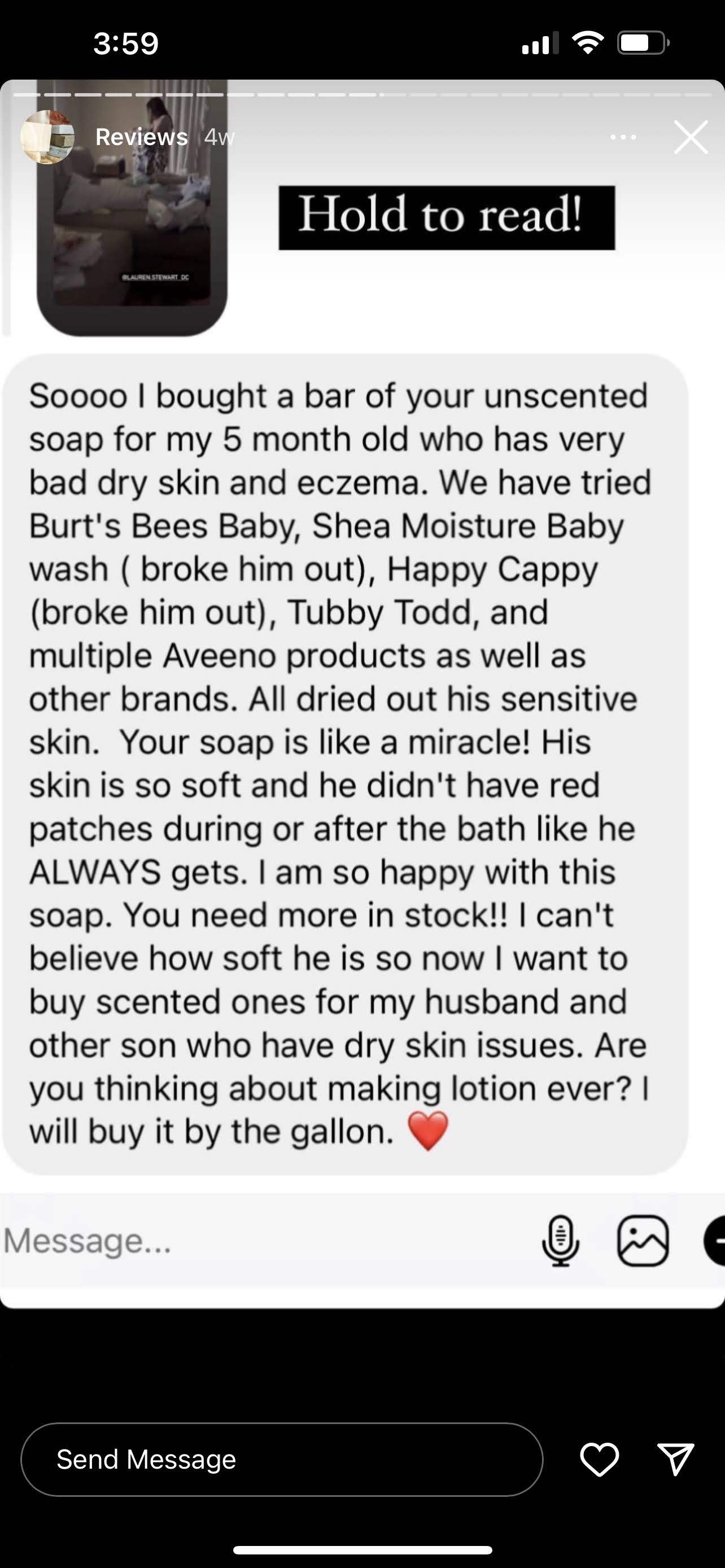
Task: Close the Reviews story
Action: pyautogui.click(x=691, y=137)
